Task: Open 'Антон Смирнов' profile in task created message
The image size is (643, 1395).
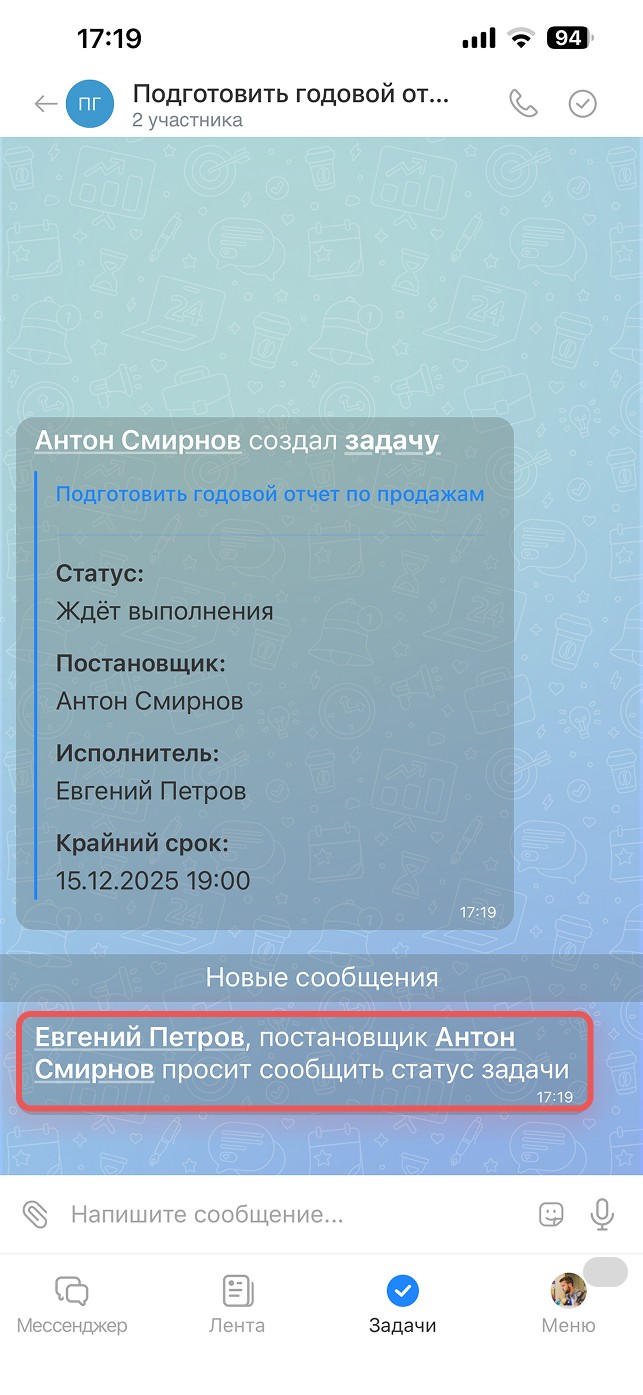Action: 138,441
